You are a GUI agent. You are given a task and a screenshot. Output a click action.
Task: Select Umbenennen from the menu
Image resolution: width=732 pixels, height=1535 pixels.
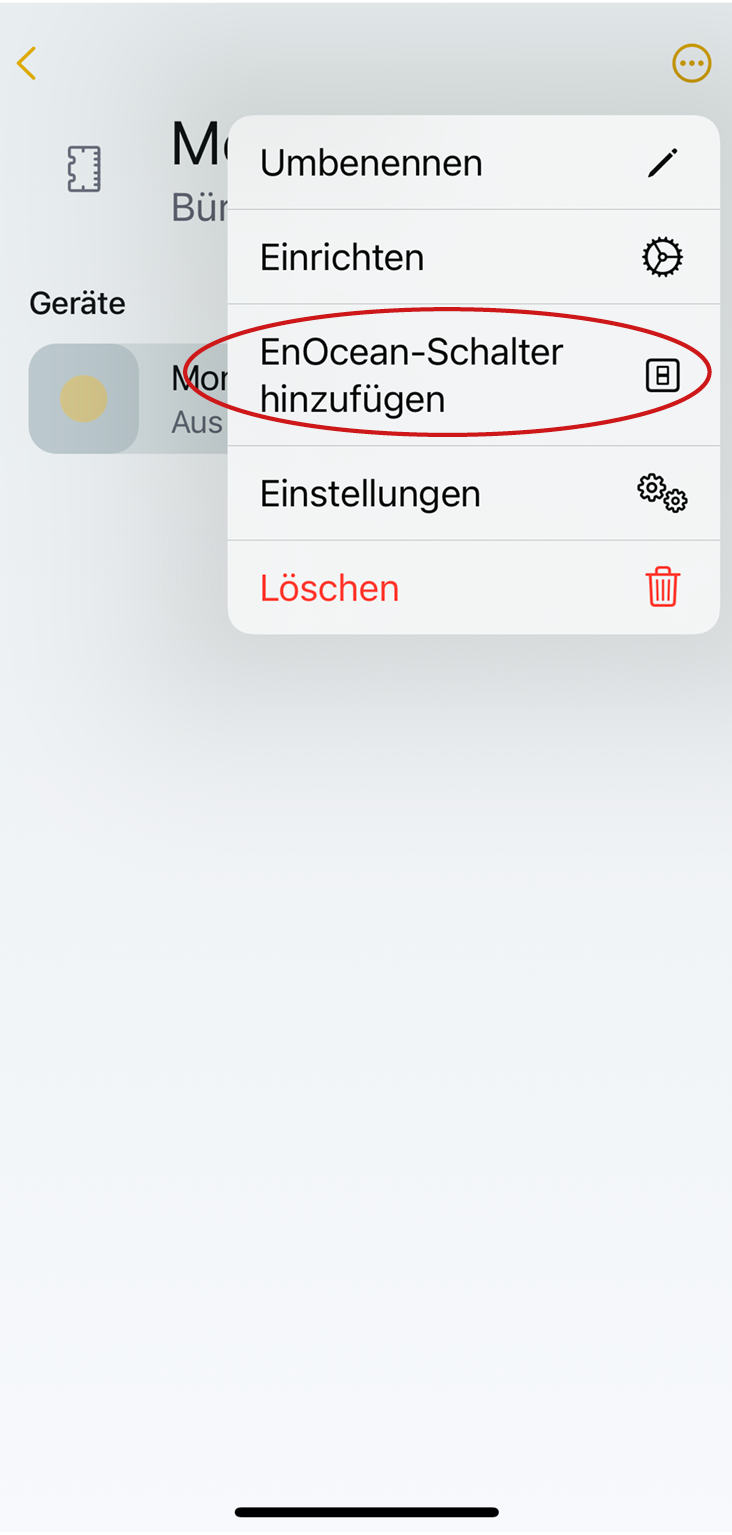coord(472,163)
